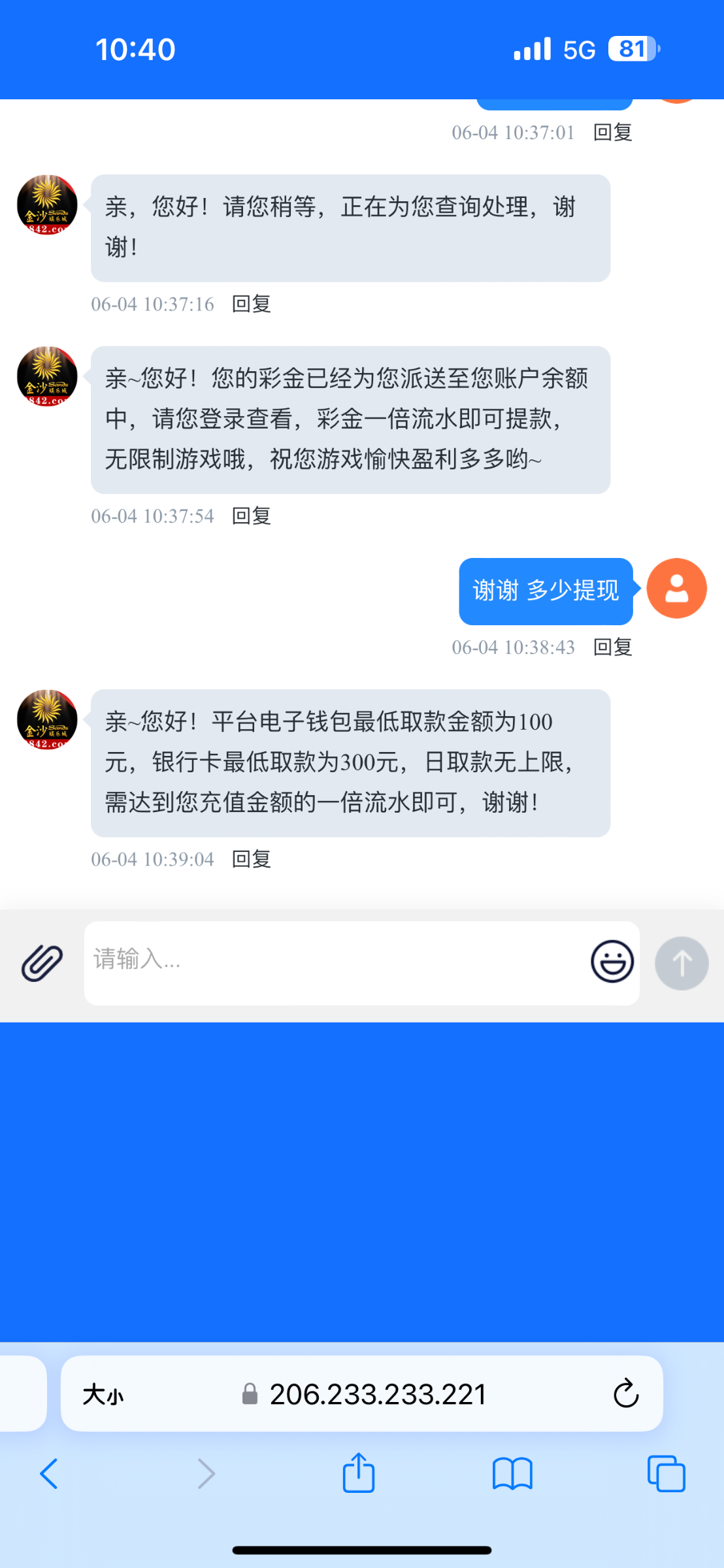Tap 回复 under the 10:37:54 message

tap(252, 516)
